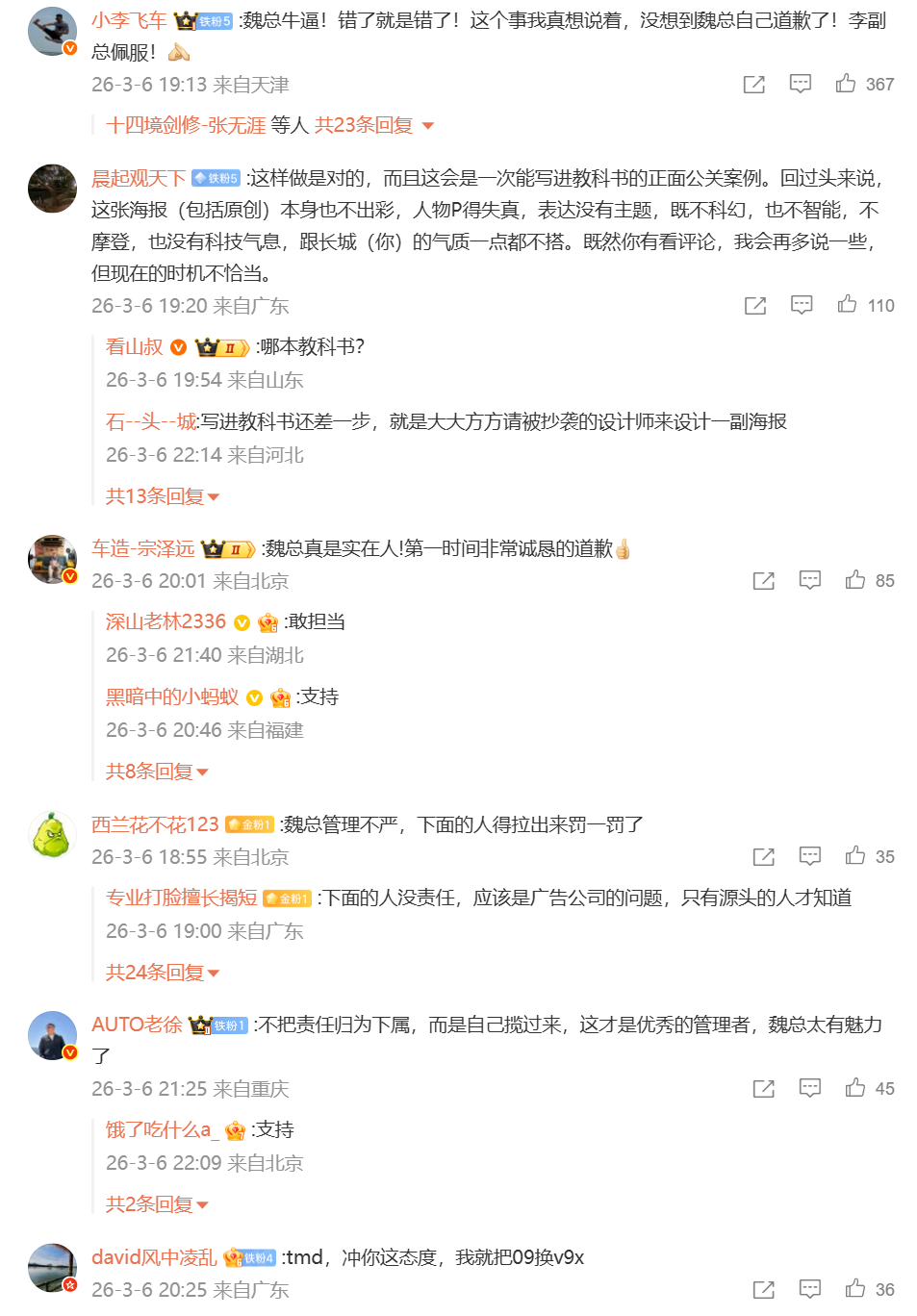917x1316 pixels.
Task: Reply to david风中凌乱's comment
Action: pyautogui.click(x=810, y=1289)
